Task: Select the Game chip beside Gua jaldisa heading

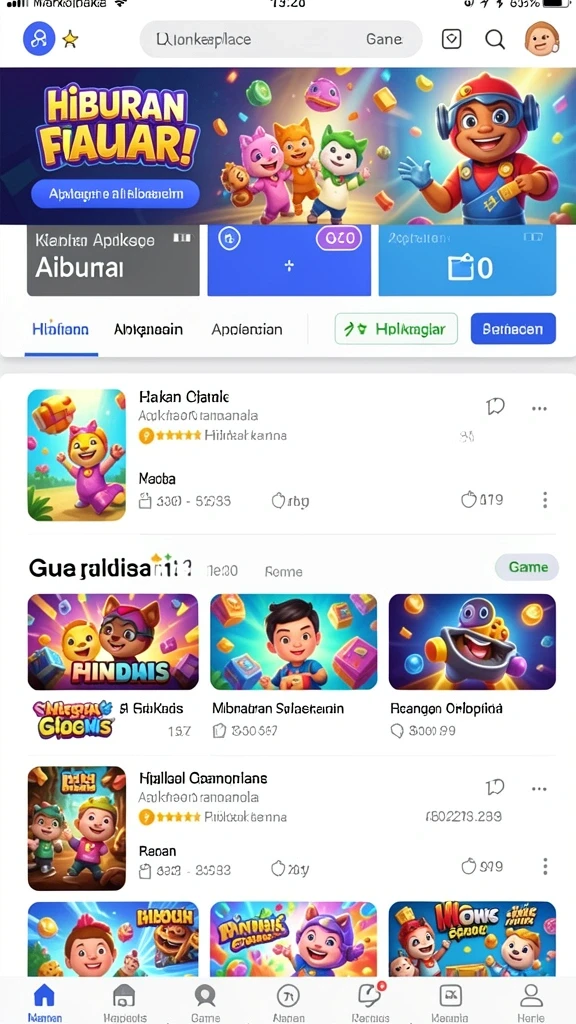Action: point(527,567)
